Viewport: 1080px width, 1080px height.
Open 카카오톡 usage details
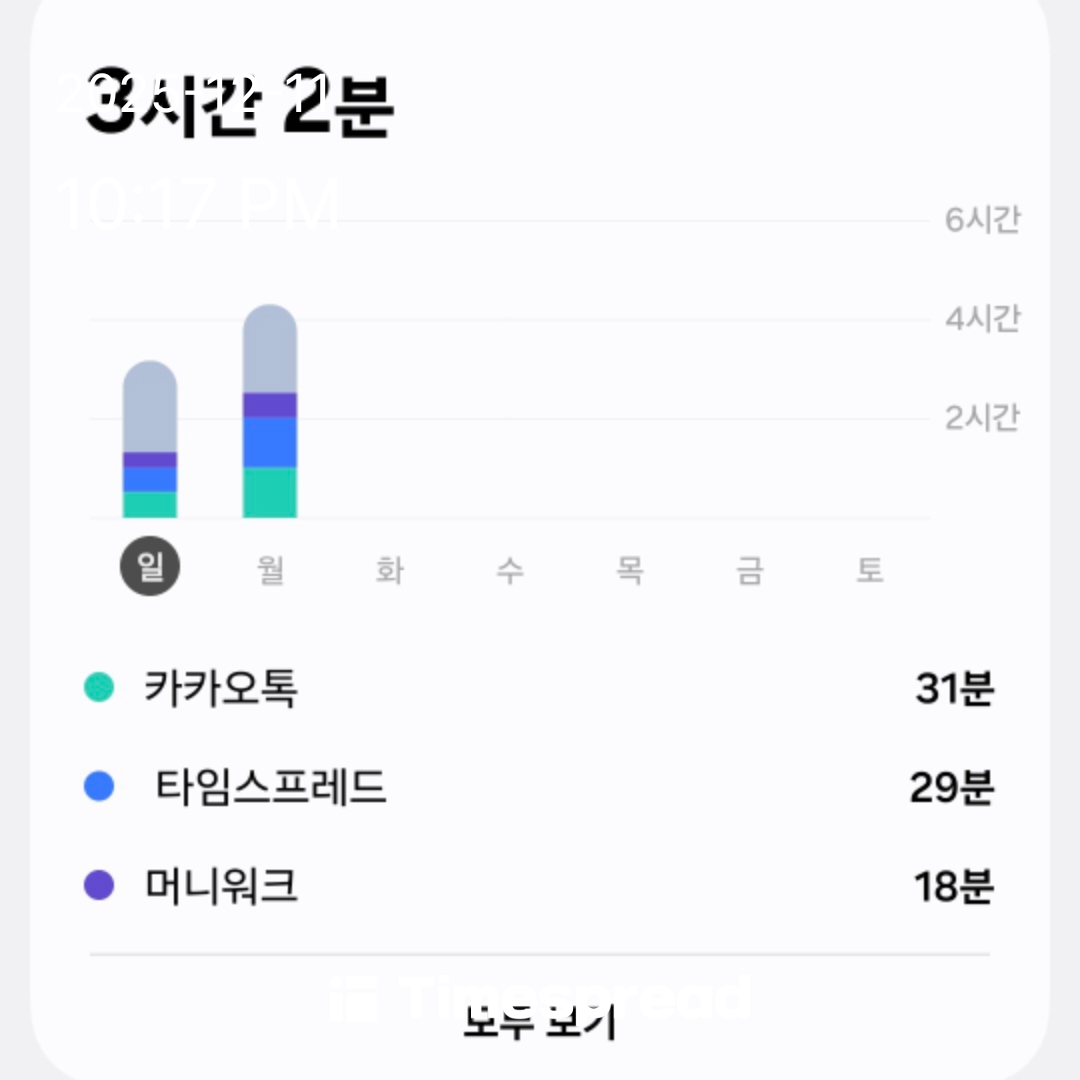pyautogui.click(x=540, y=688)
